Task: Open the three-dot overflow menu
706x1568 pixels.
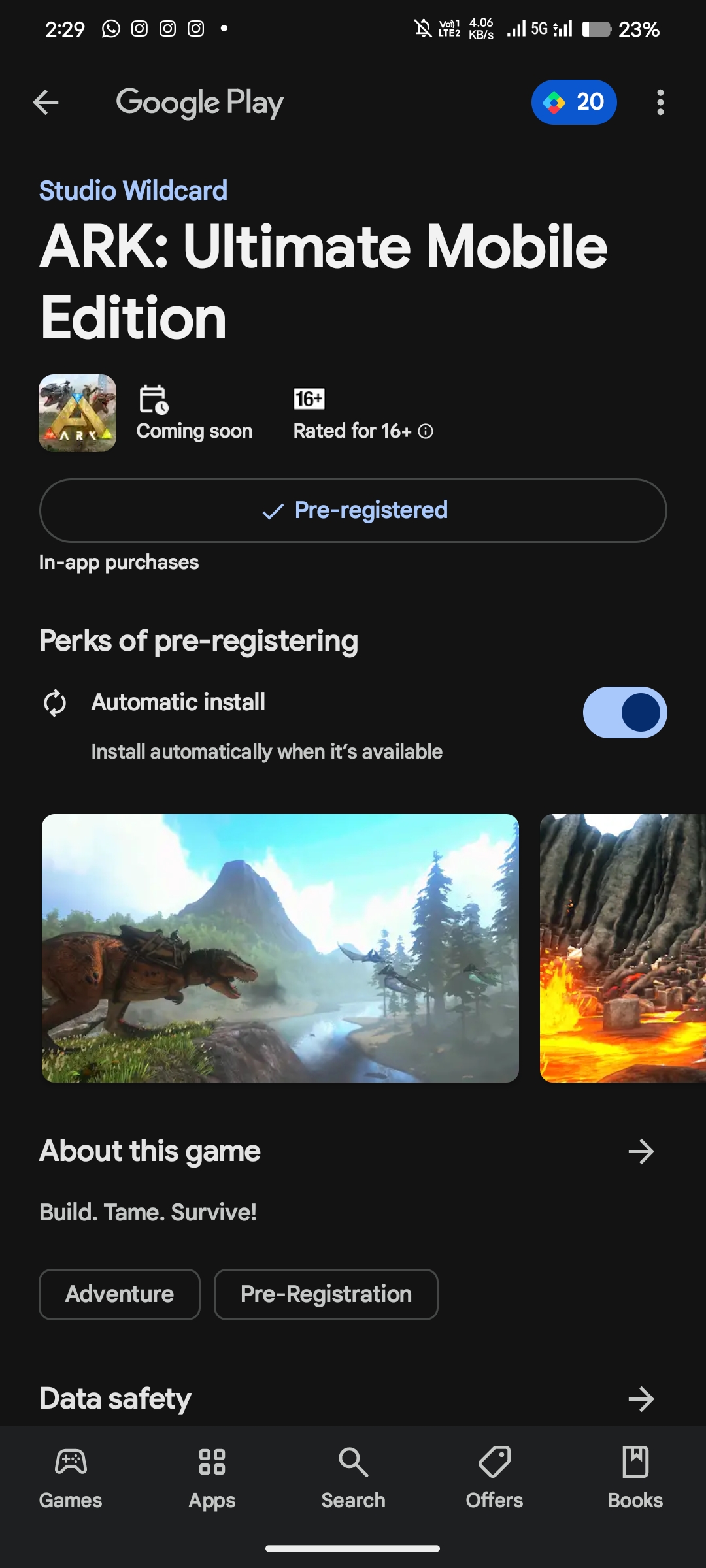Action: click(x=660, y=103)
